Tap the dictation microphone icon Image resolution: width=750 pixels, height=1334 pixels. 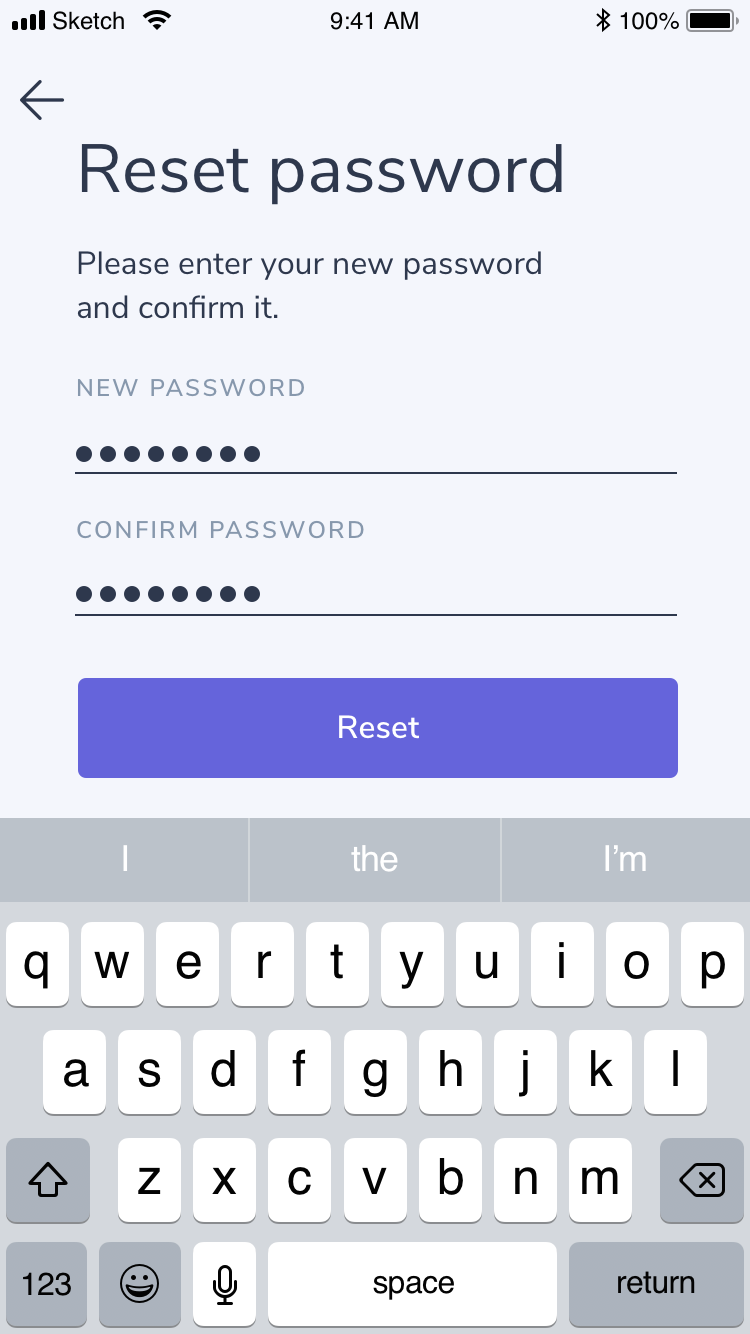[224, 1284]
